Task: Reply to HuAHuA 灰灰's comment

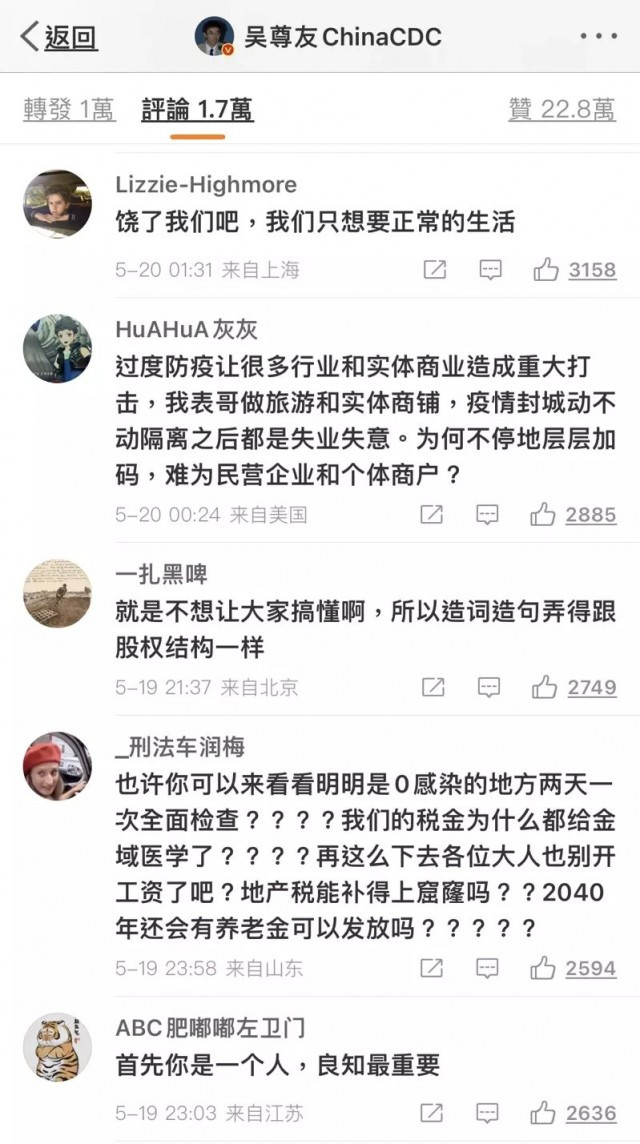Action: point(487,515)
